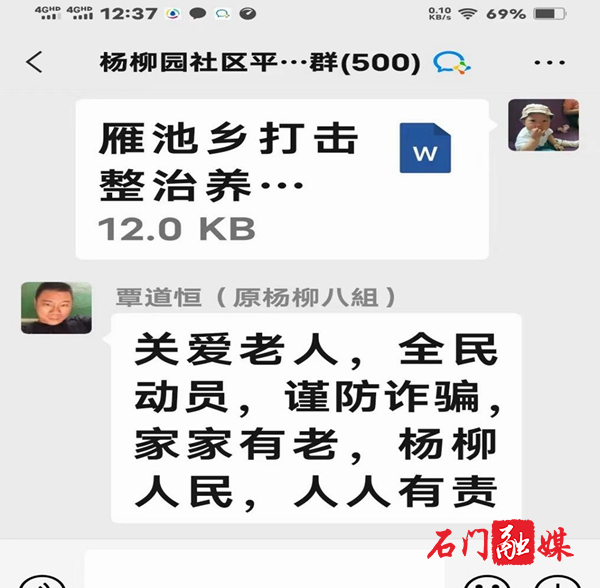Image resolution: width=600 pixels, height=588 pixels.
Task: Go back from the group chat
Action: 34,62
